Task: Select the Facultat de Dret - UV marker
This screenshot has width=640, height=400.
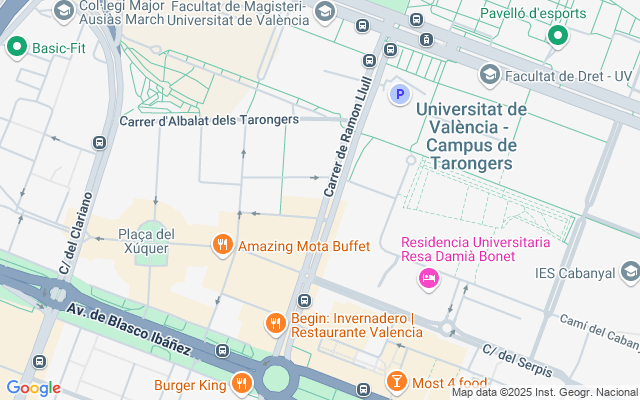Action: [x=490, y=76]
